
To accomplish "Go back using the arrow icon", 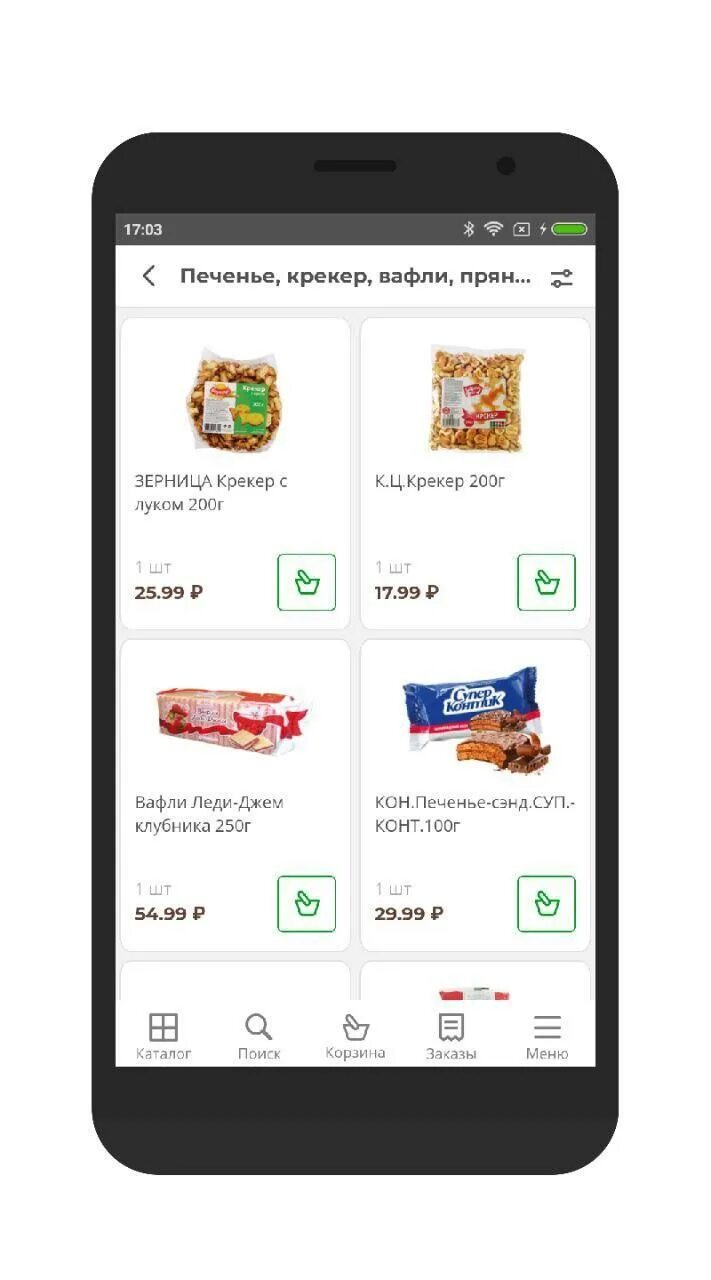I will coord(149,277).
